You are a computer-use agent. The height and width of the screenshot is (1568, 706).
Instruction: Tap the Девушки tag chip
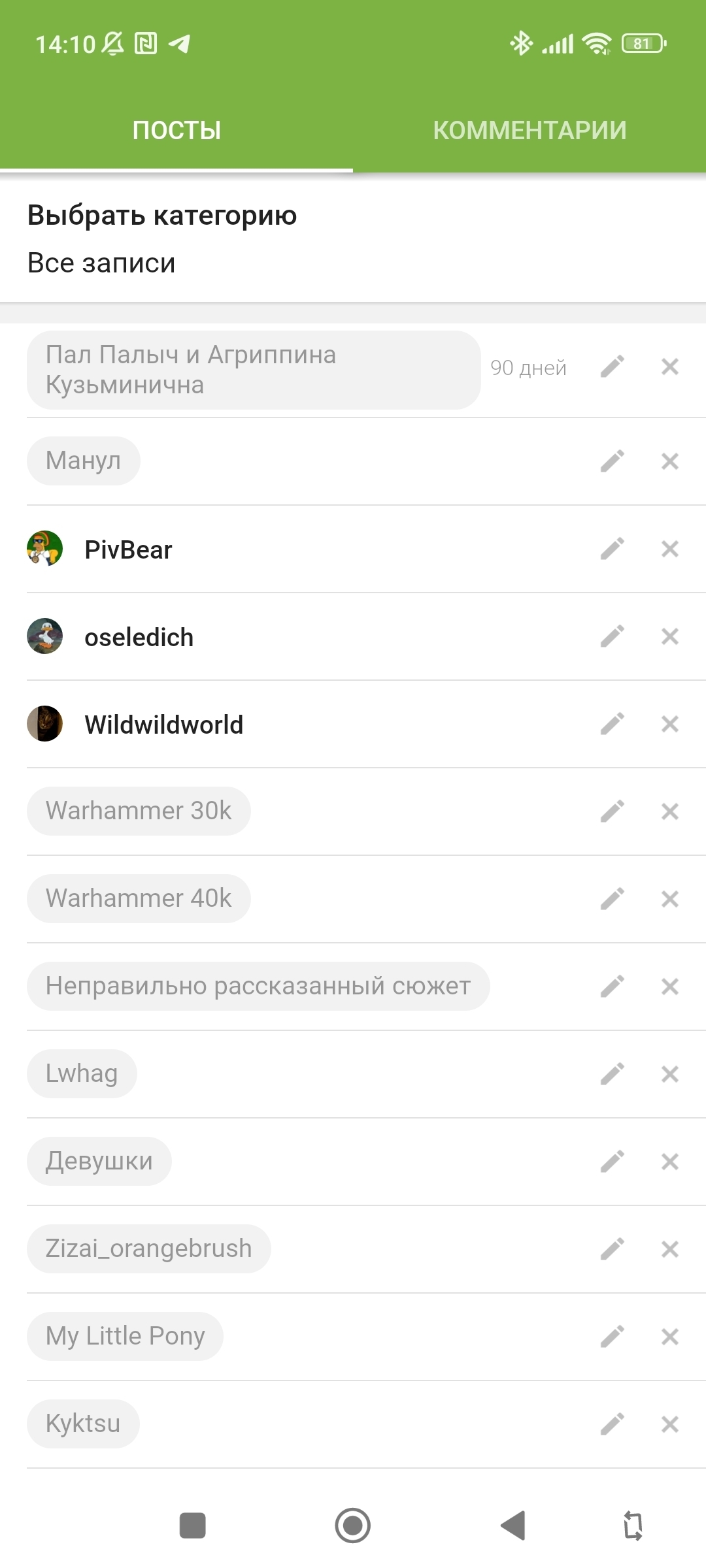coord(99,1161)
